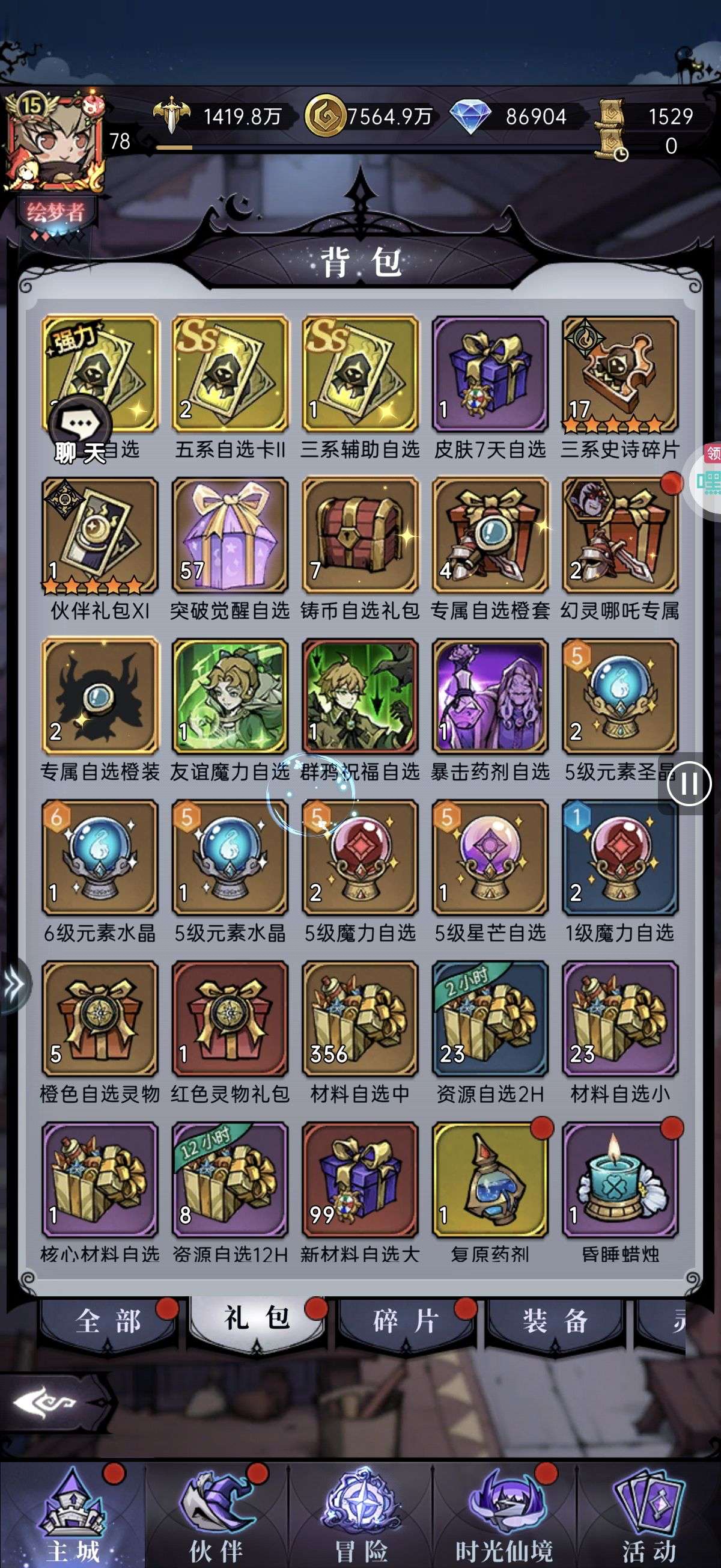Open the 复原药剂 potion item
The width and height of the screenshot is (721, 1568).
490,1180
